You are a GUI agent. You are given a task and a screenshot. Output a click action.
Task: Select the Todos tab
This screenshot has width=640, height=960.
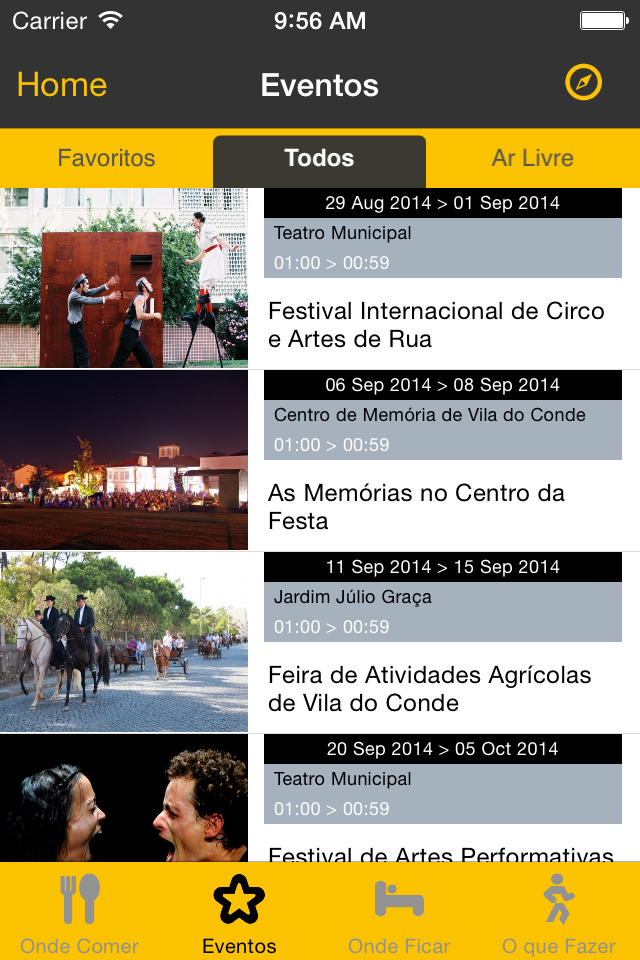click(x=319, y=158)
